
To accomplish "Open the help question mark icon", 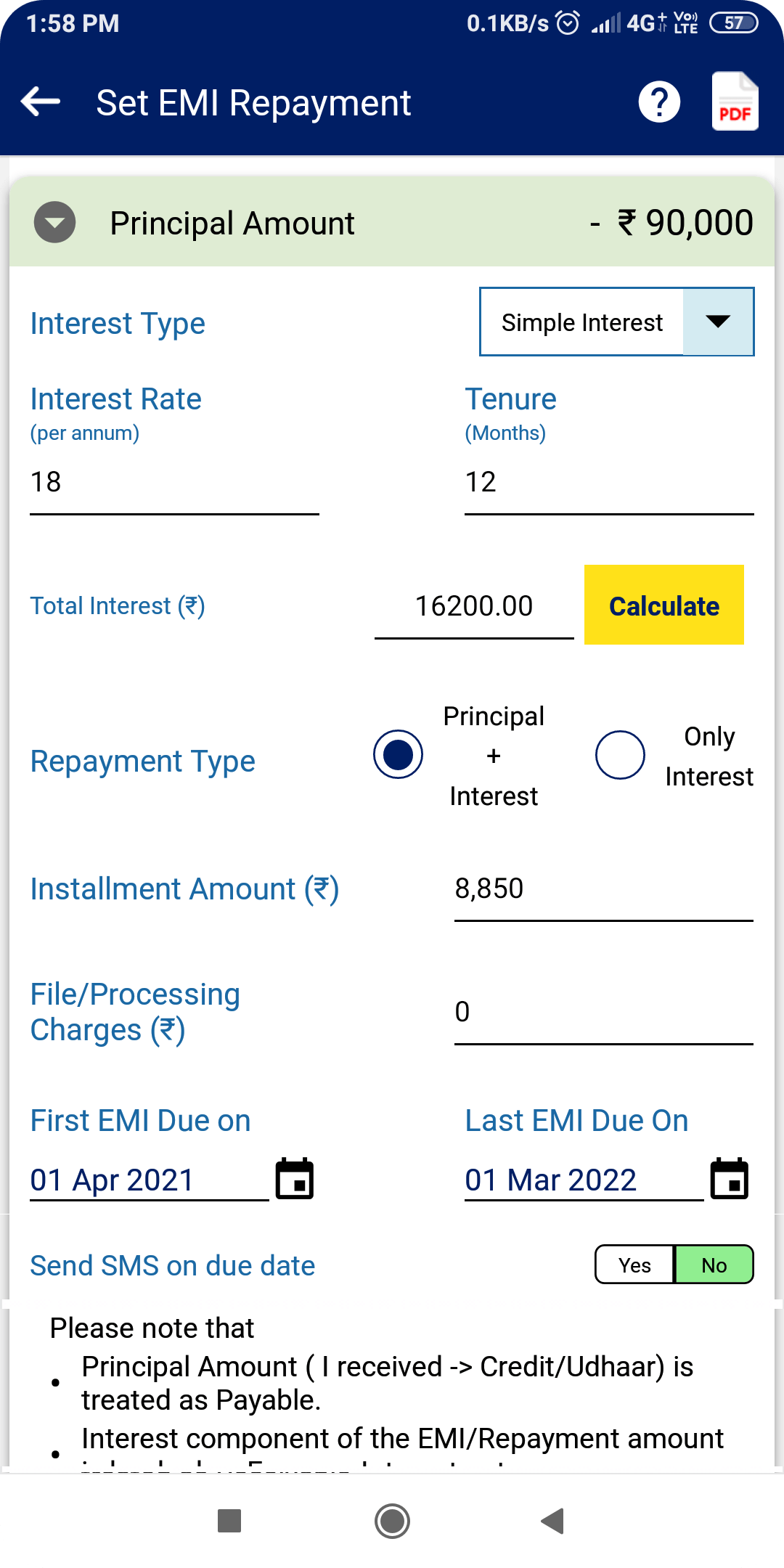I will click(x=659, y=102).
